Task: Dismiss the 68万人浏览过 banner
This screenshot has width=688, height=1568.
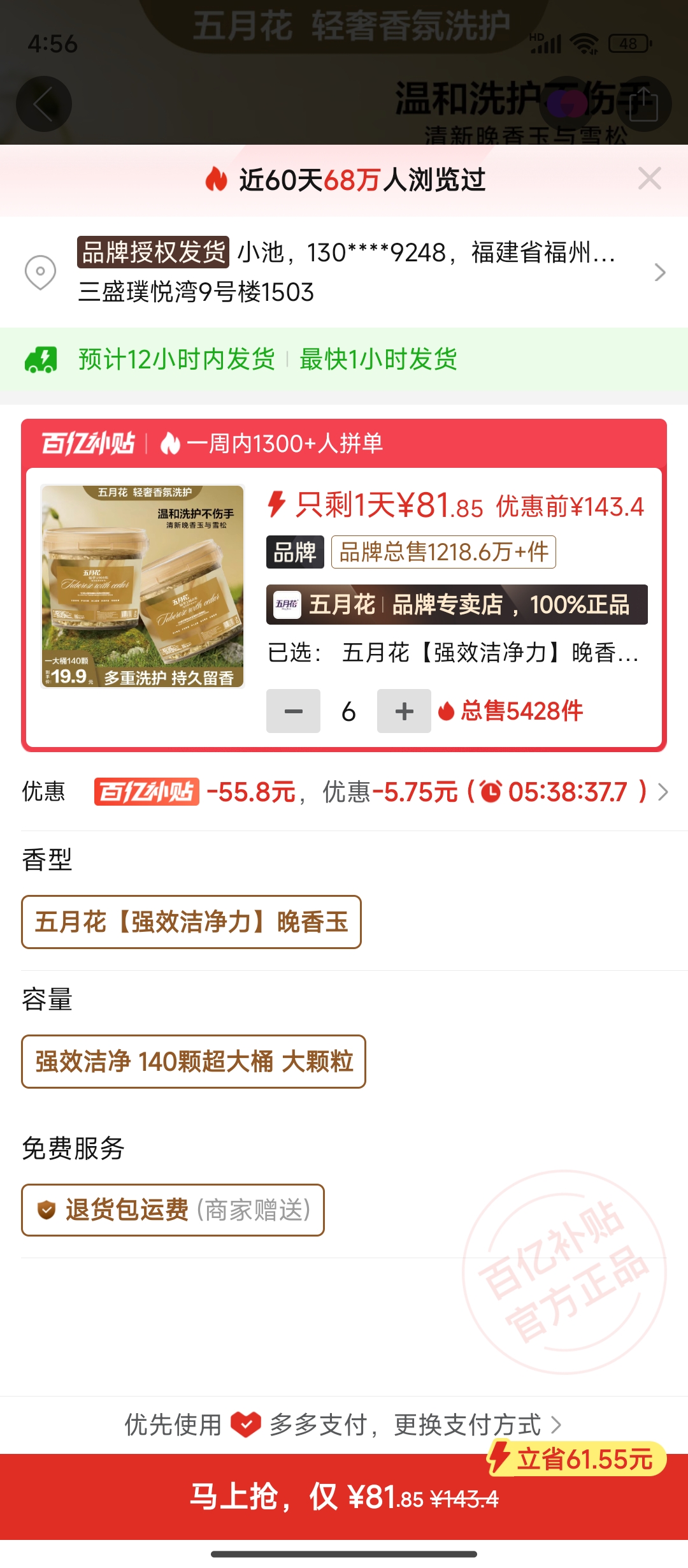Action: tap(649, 179)
